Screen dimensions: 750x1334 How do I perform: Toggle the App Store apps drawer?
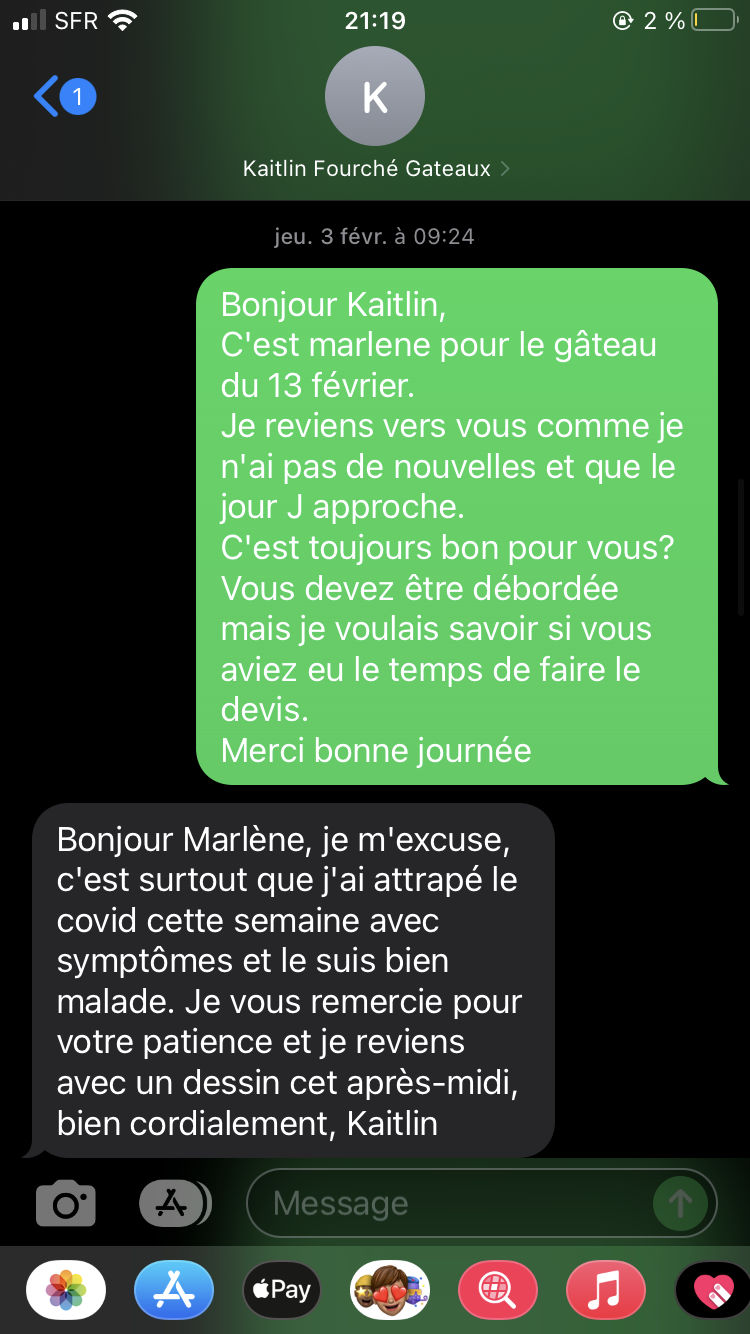[x=173, y=1203]
